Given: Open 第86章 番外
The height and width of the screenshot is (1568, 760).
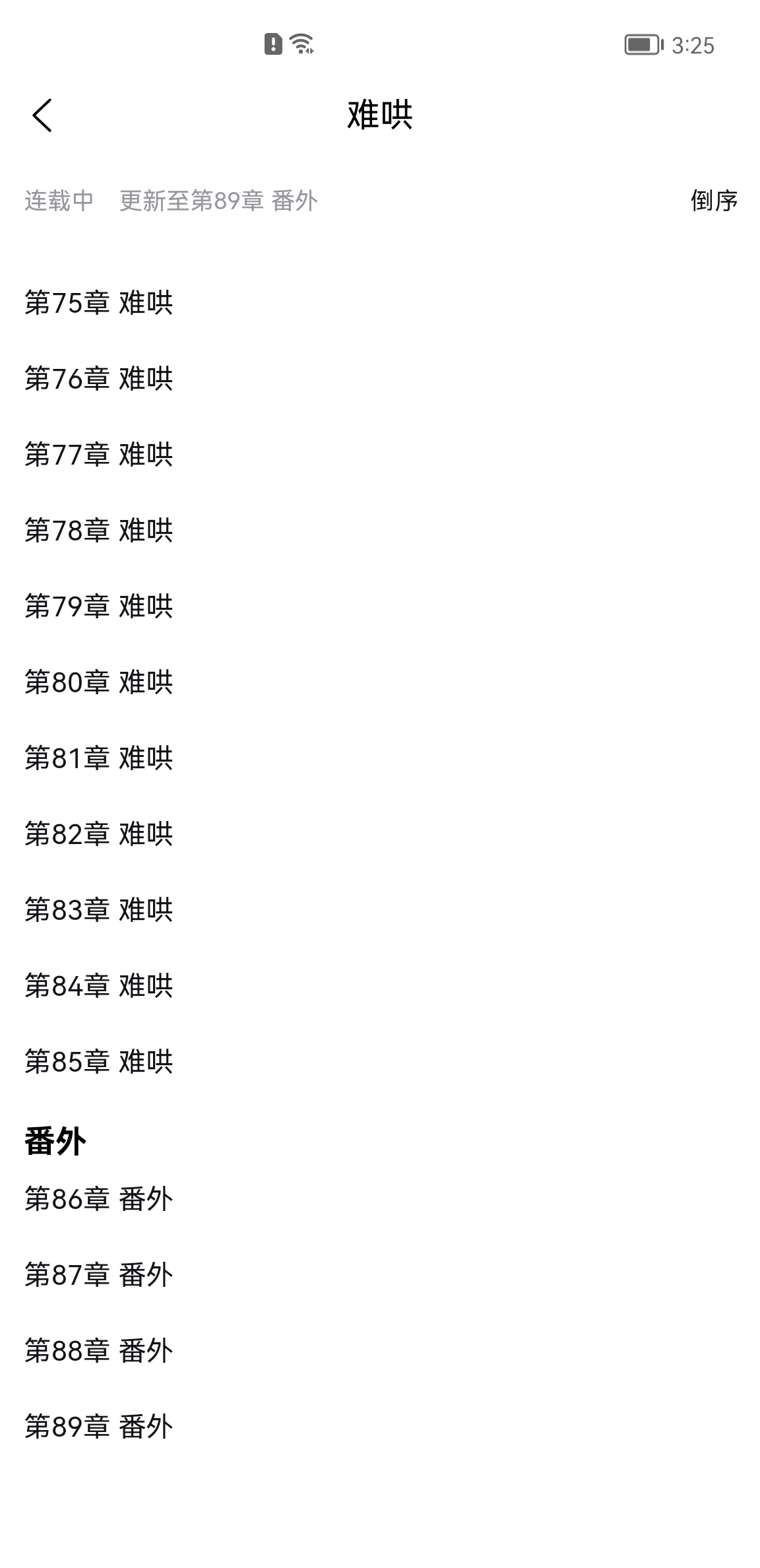Looking at the screenshot, I should 99,1200.
